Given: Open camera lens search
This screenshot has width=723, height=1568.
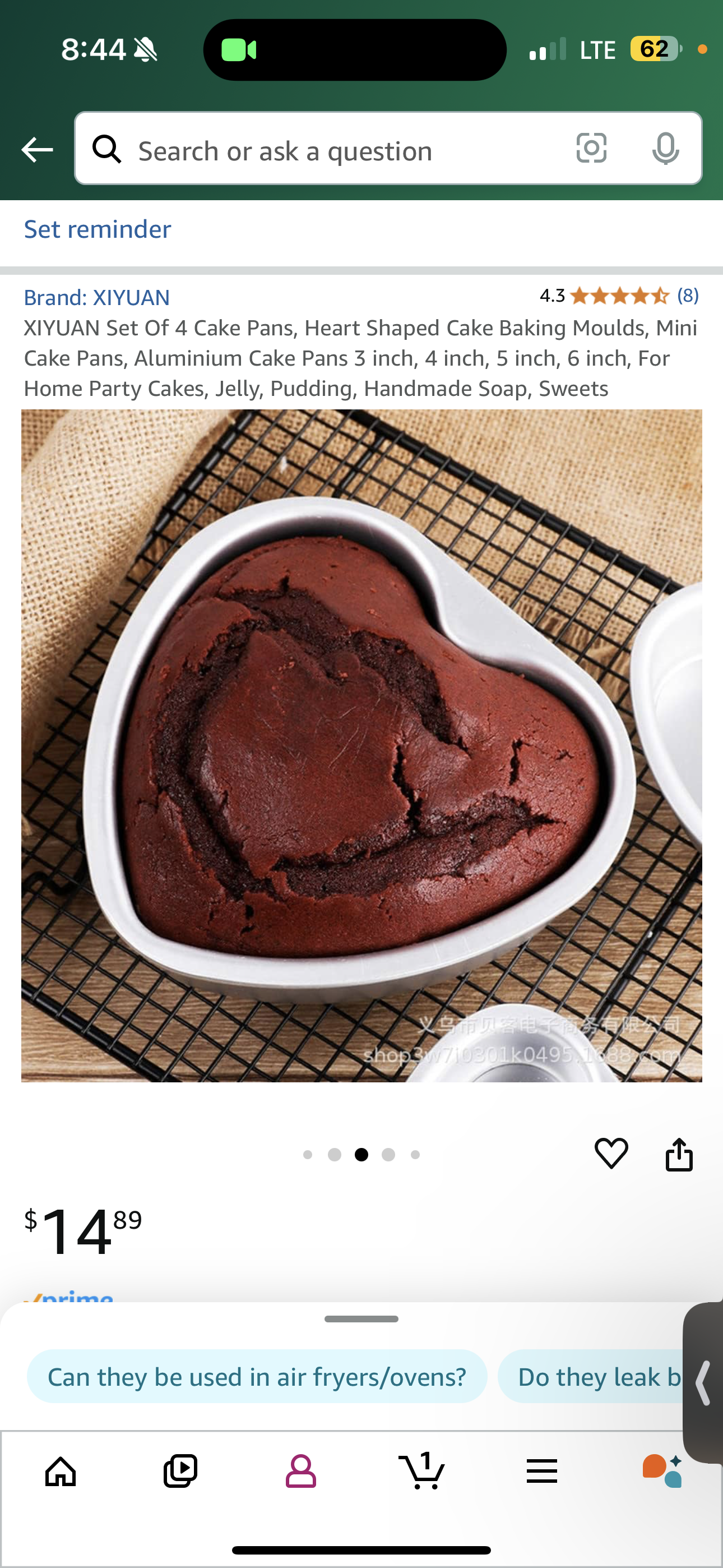Looking at the screenshot, I should pos(591,149).
